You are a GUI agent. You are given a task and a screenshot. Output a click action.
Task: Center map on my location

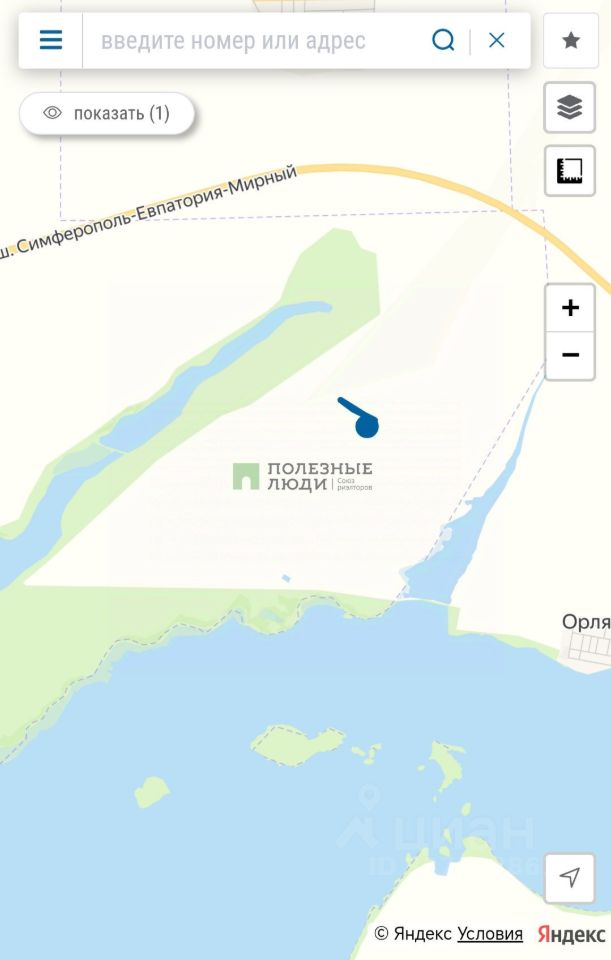pos(570,877)
